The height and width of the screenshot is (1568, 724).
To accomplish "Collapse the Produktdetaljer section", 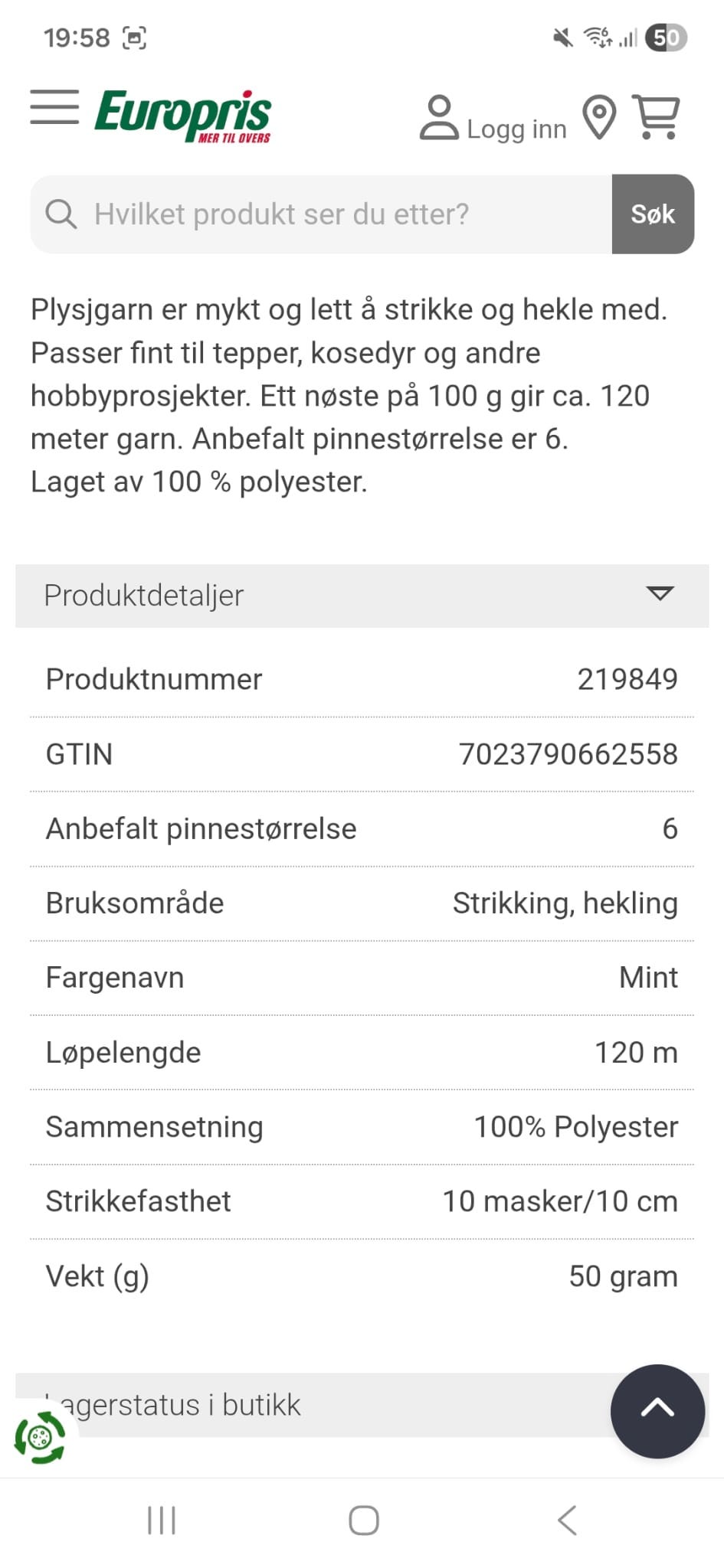I will [360, 596].
